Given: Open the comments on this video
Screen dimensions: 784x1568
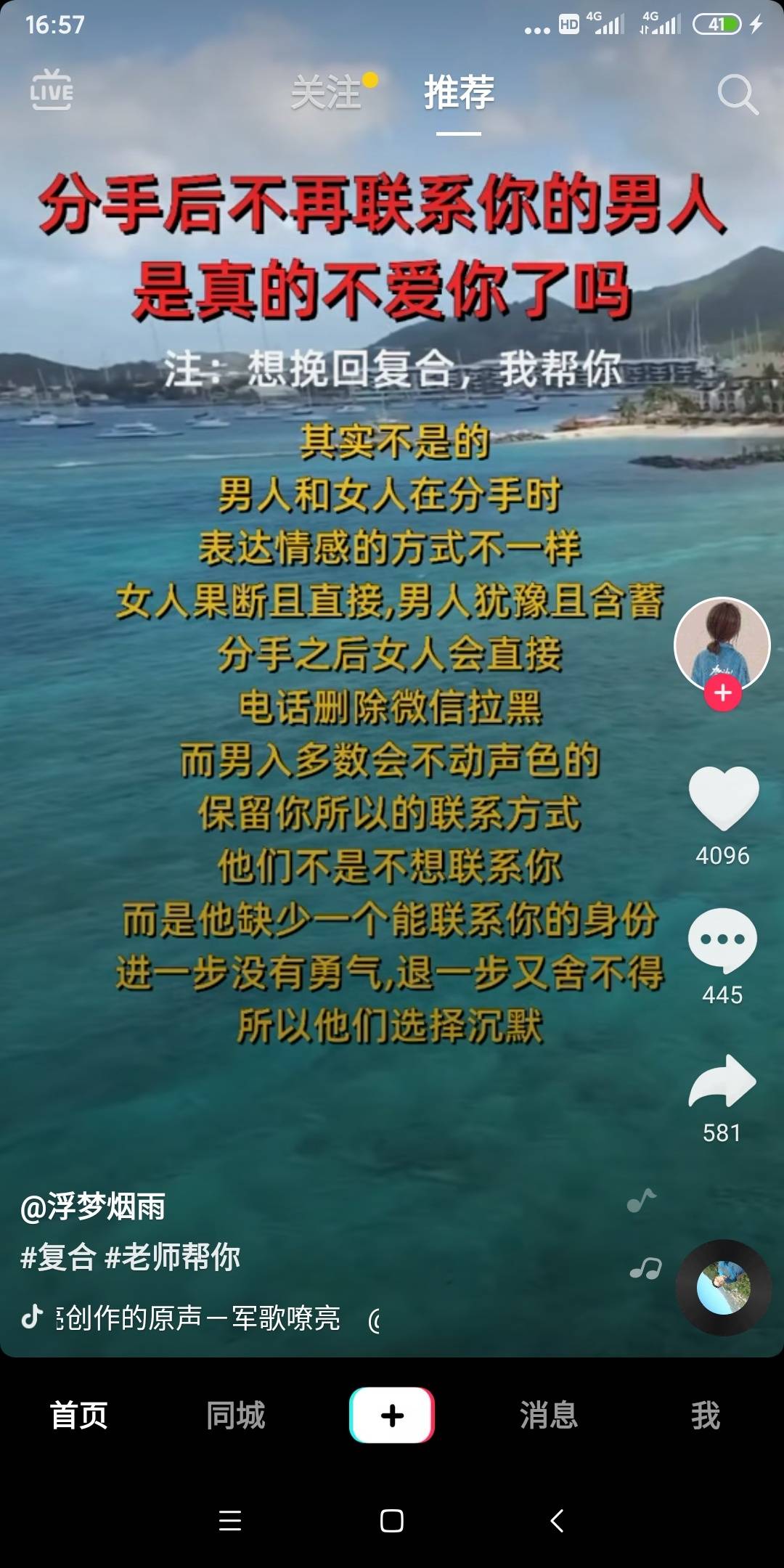Looking at the screenshot, I should point(722,939).
